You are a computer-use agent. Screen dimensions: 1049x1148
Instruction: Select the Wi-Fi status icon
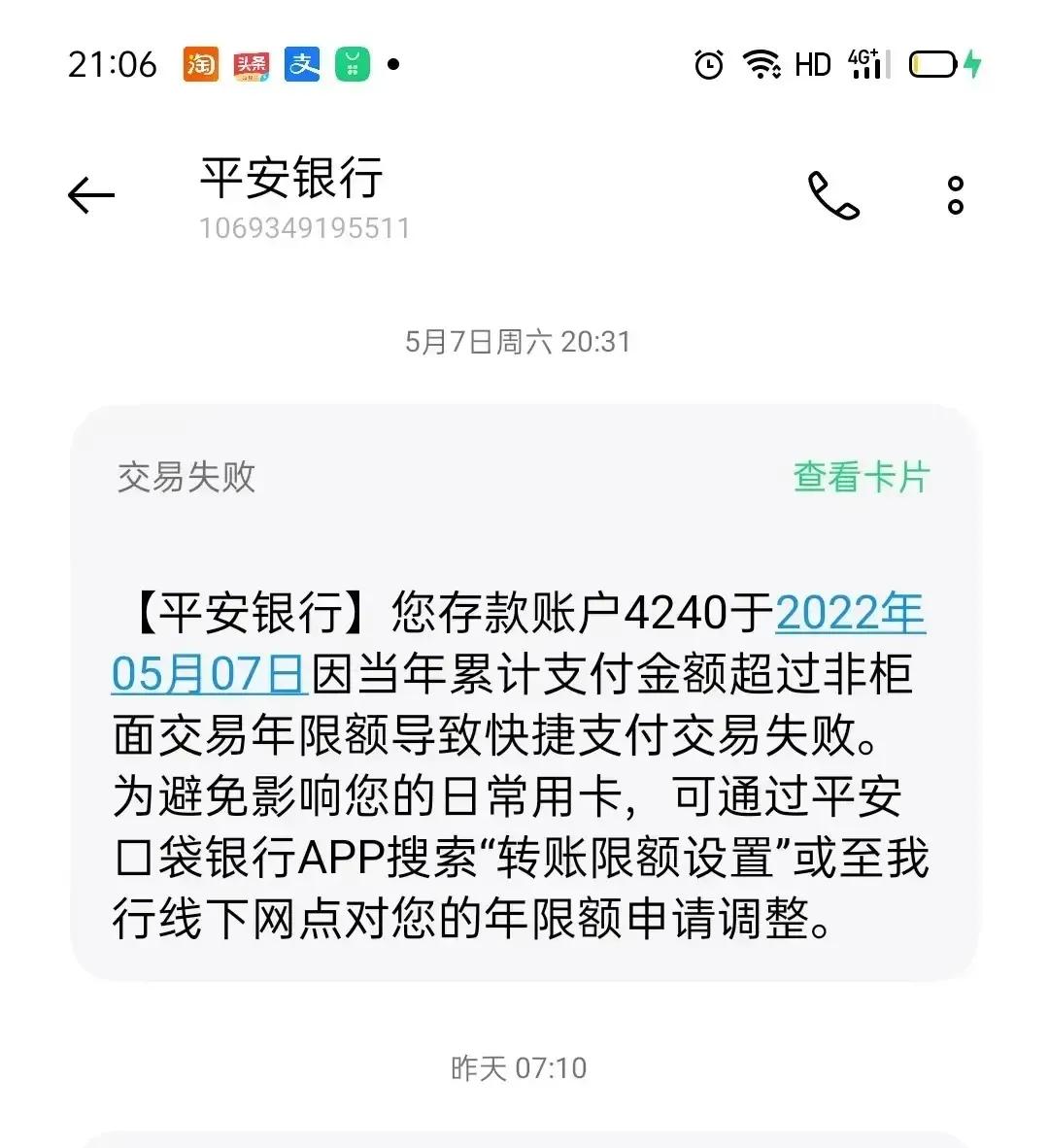[763, 64]
